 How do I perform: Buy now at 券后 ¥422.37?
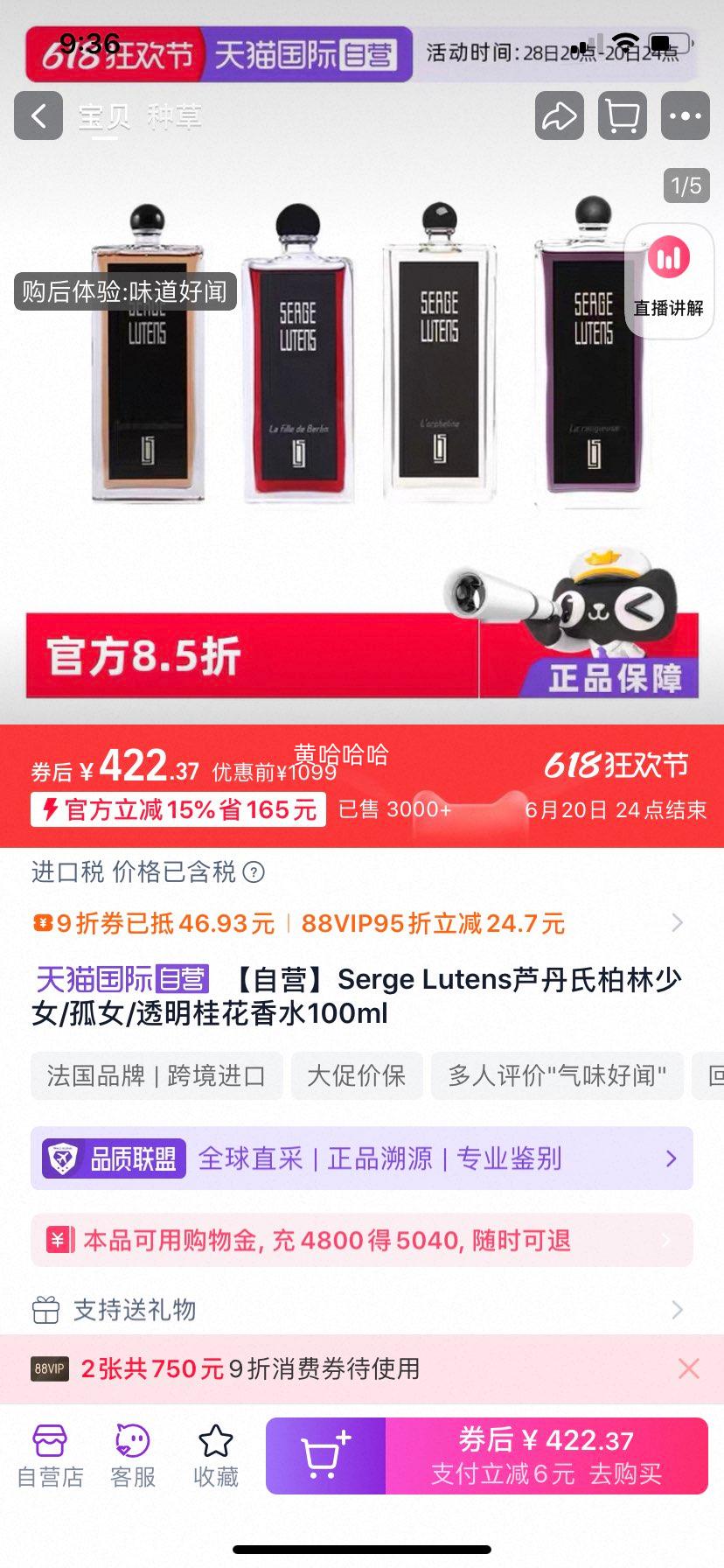pyautogui.click(x=546, y=1456)
